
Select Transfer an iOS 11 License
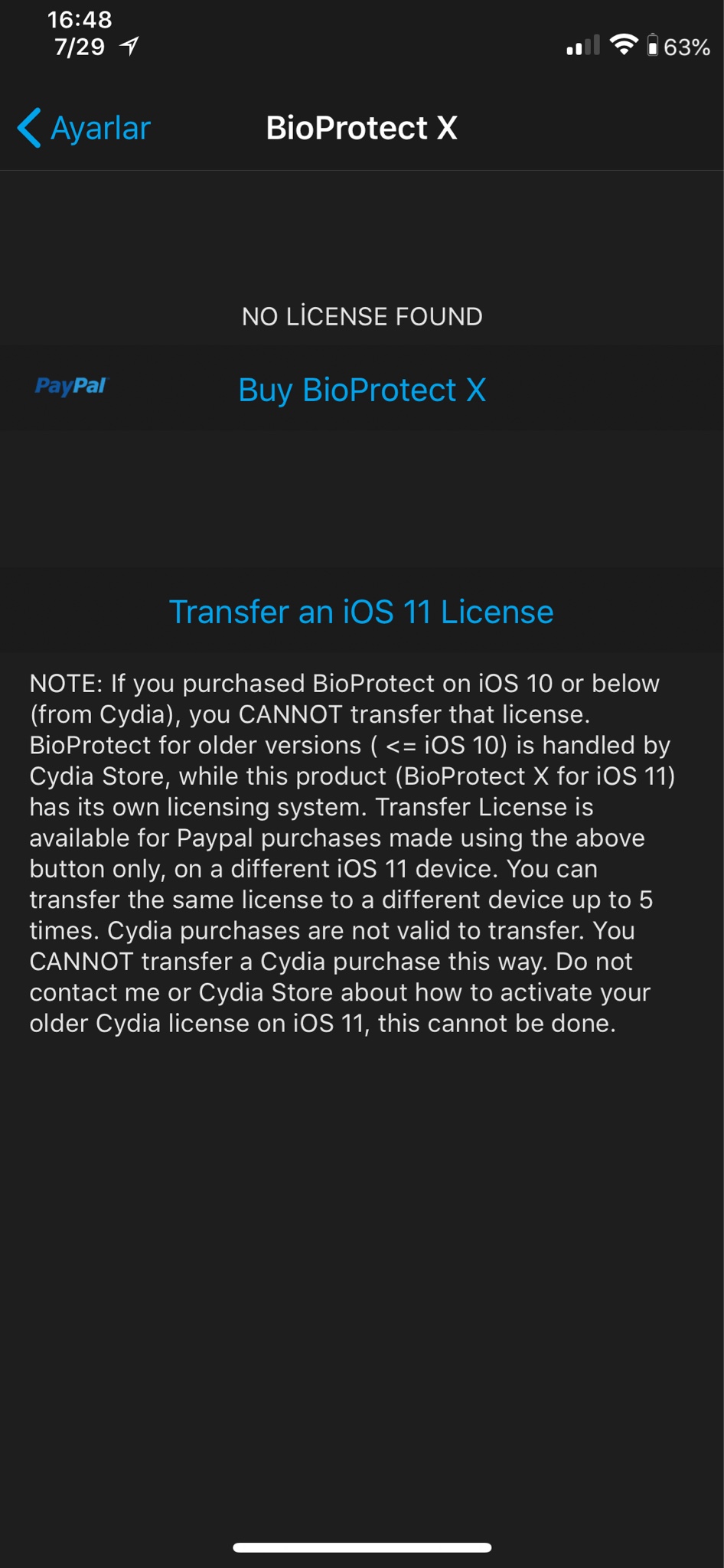click(x=361, y=612)
